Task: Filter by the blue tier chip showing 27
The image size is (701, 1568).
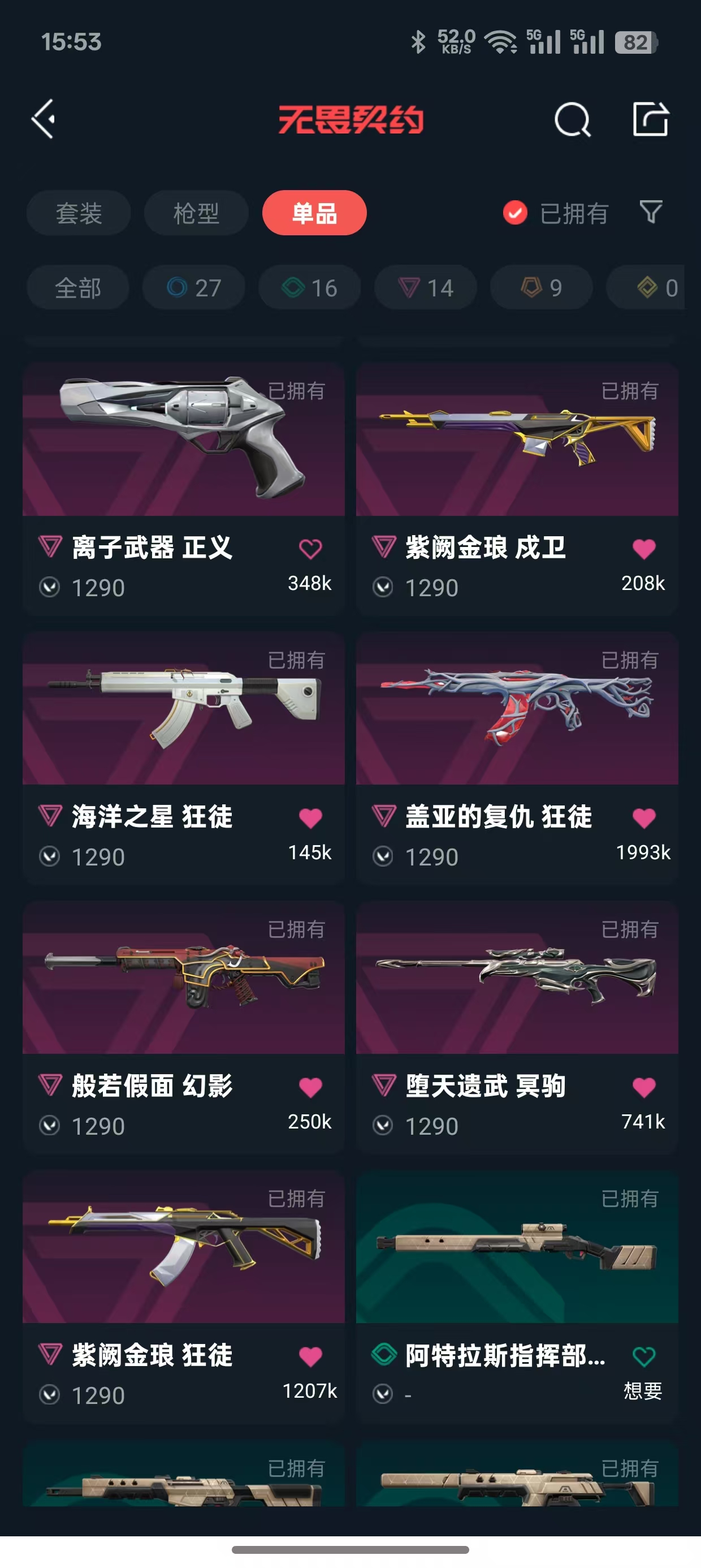Action: (193, 287)
